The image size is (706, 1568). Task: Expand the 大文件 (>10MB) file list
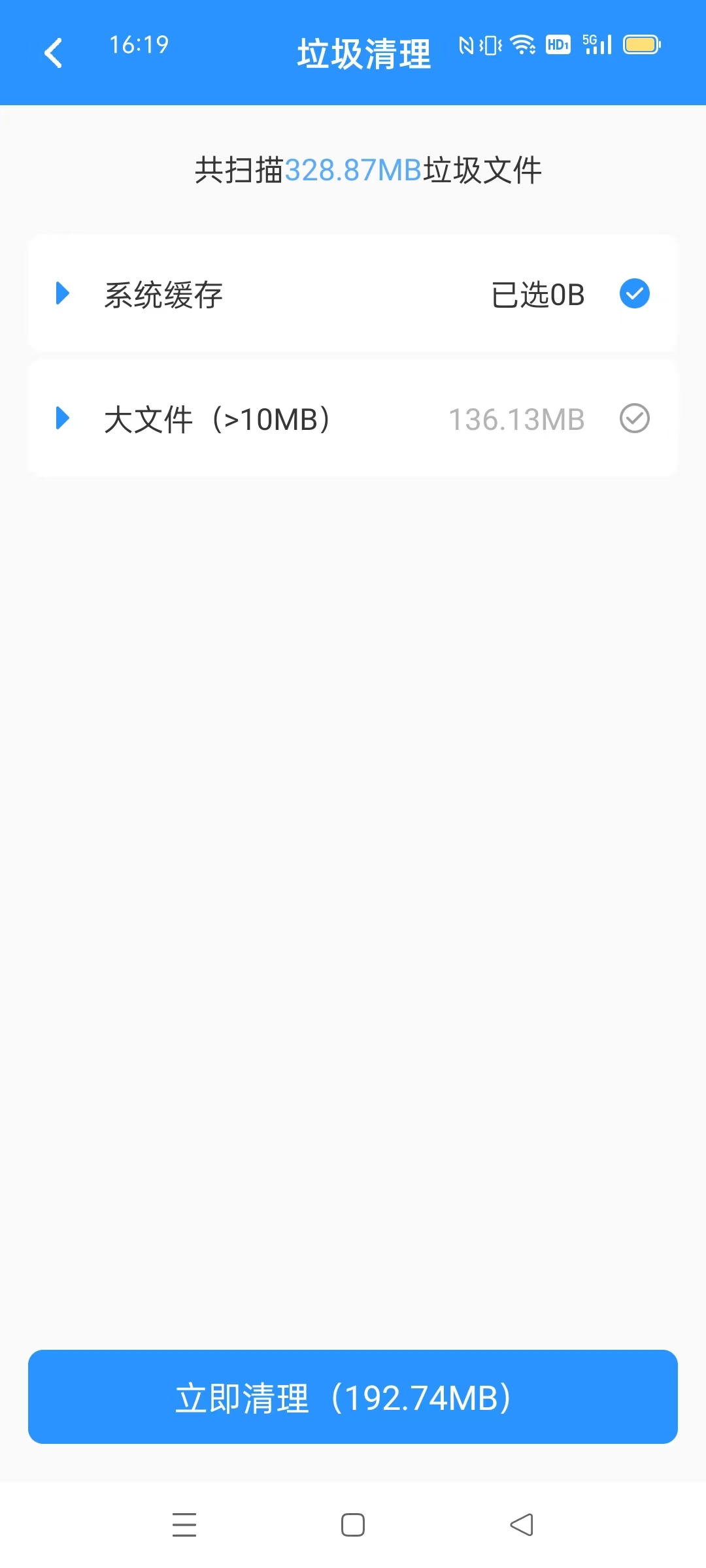[63, 418]
